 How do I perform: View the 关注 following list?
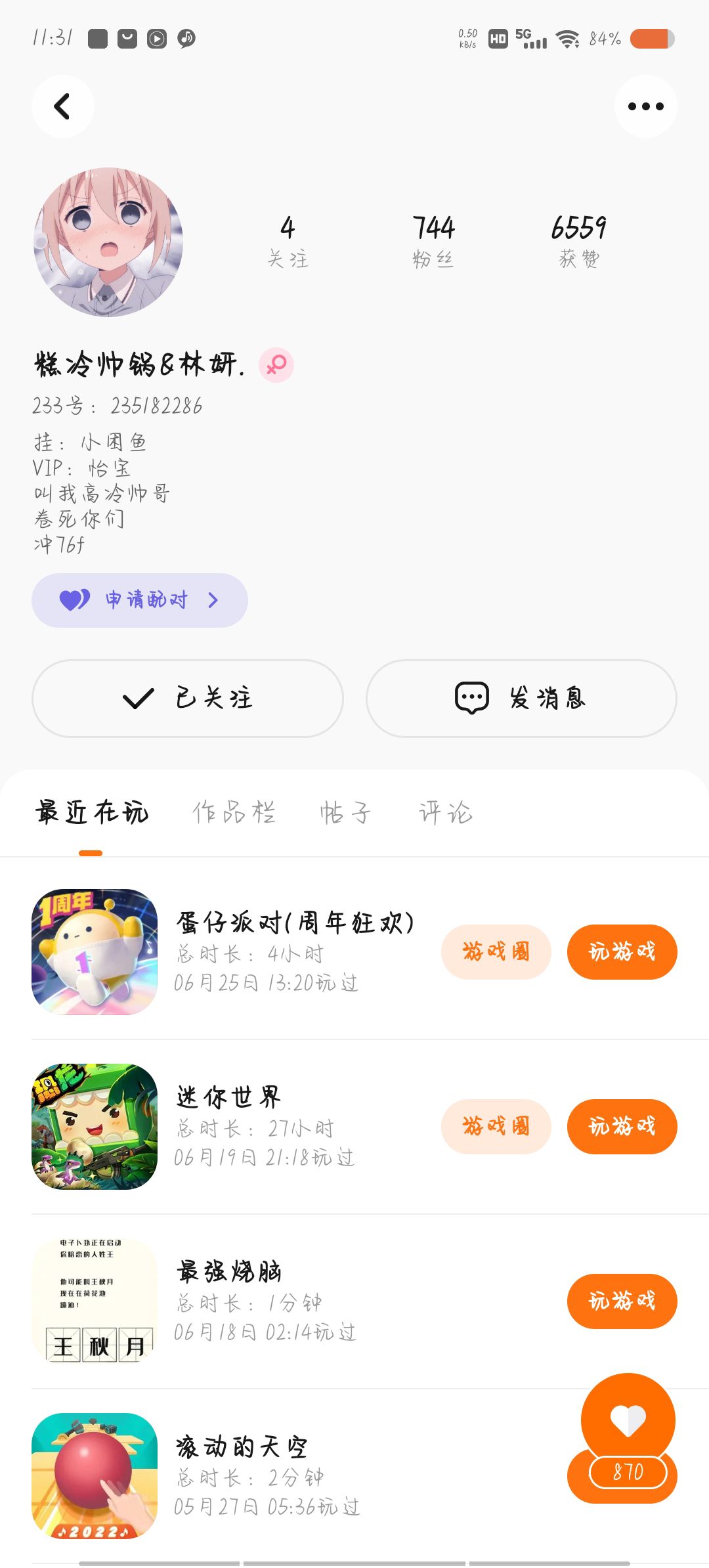click(288, 242)
